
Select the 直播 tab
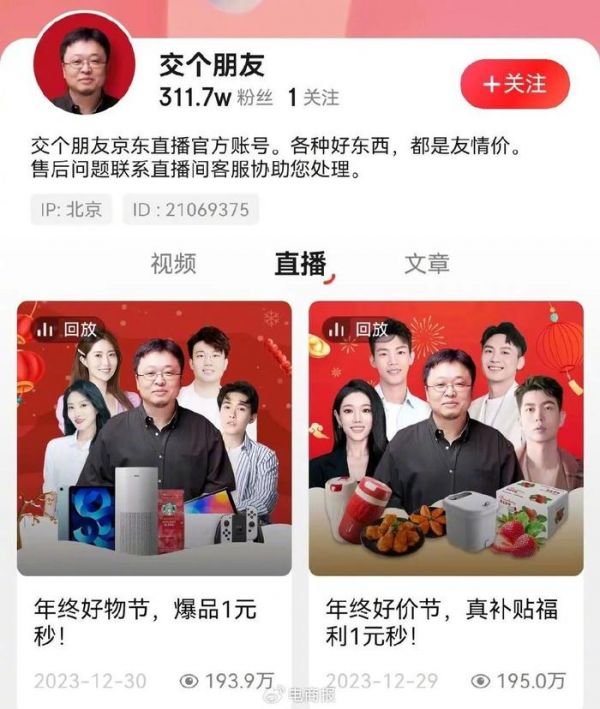(x=300, y=264)
